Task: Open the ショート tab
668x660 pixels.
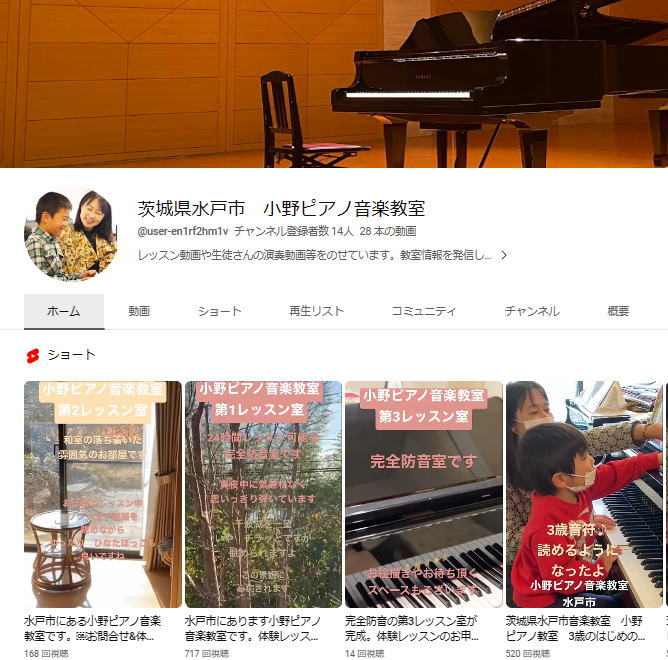Action: click(x=219, y=311)
